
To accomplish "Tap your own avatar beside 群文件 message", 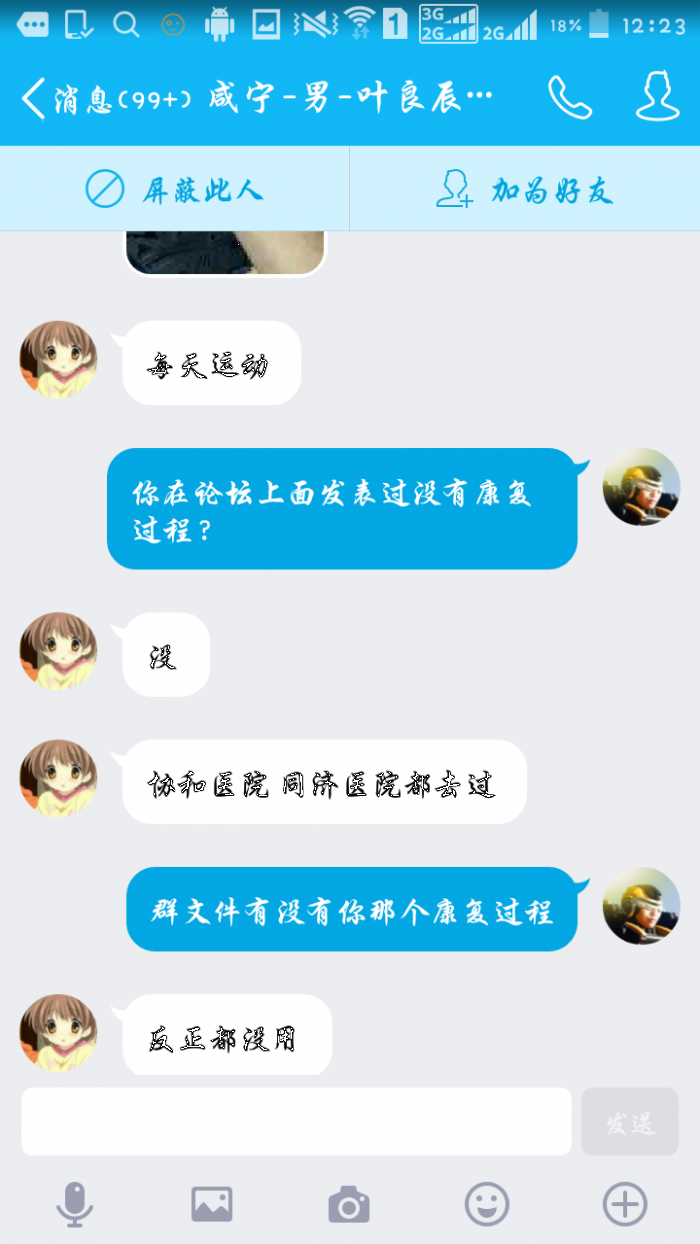I will 642,905.
